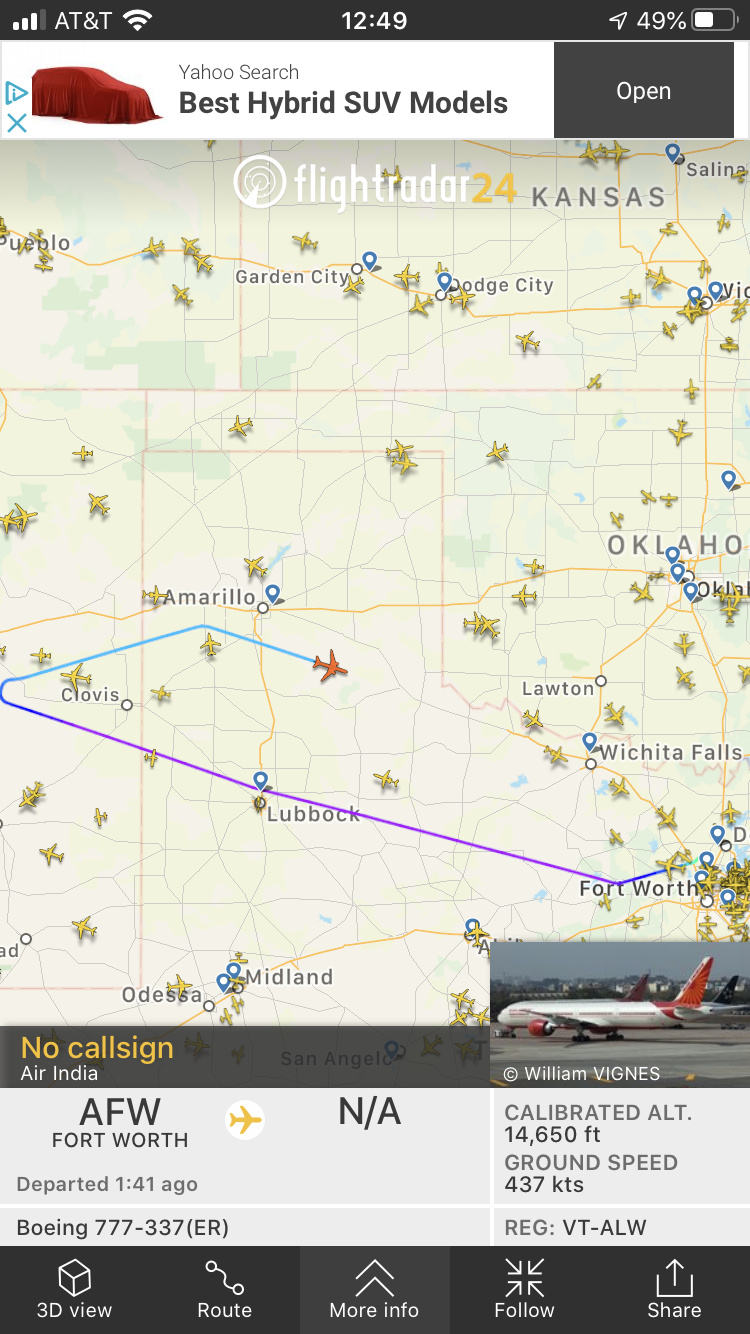The image size is (750, 1334).
Task: View the Air India aircraft photo
Action: (619, 1013)
